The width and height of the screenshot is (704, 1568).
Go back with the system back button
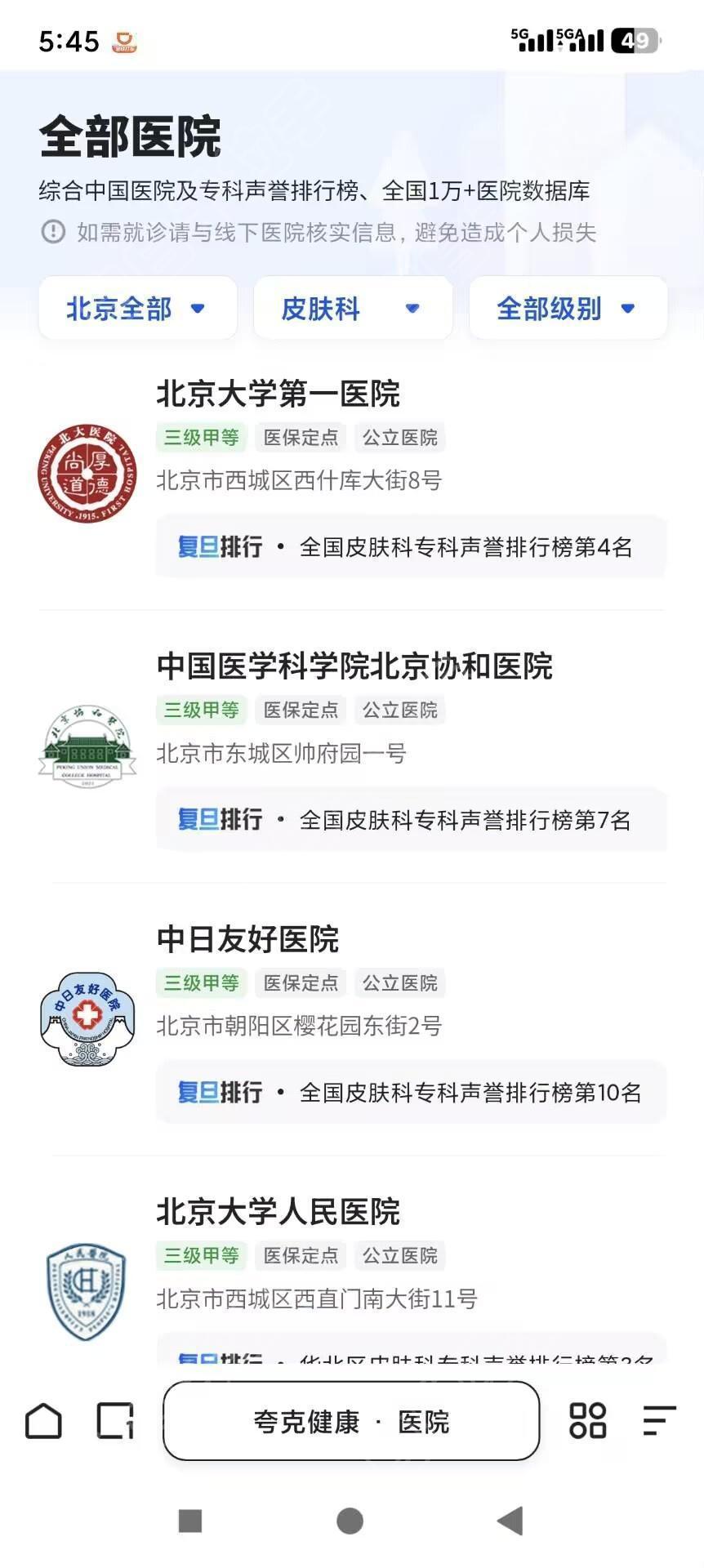(x=510, y=1521)
